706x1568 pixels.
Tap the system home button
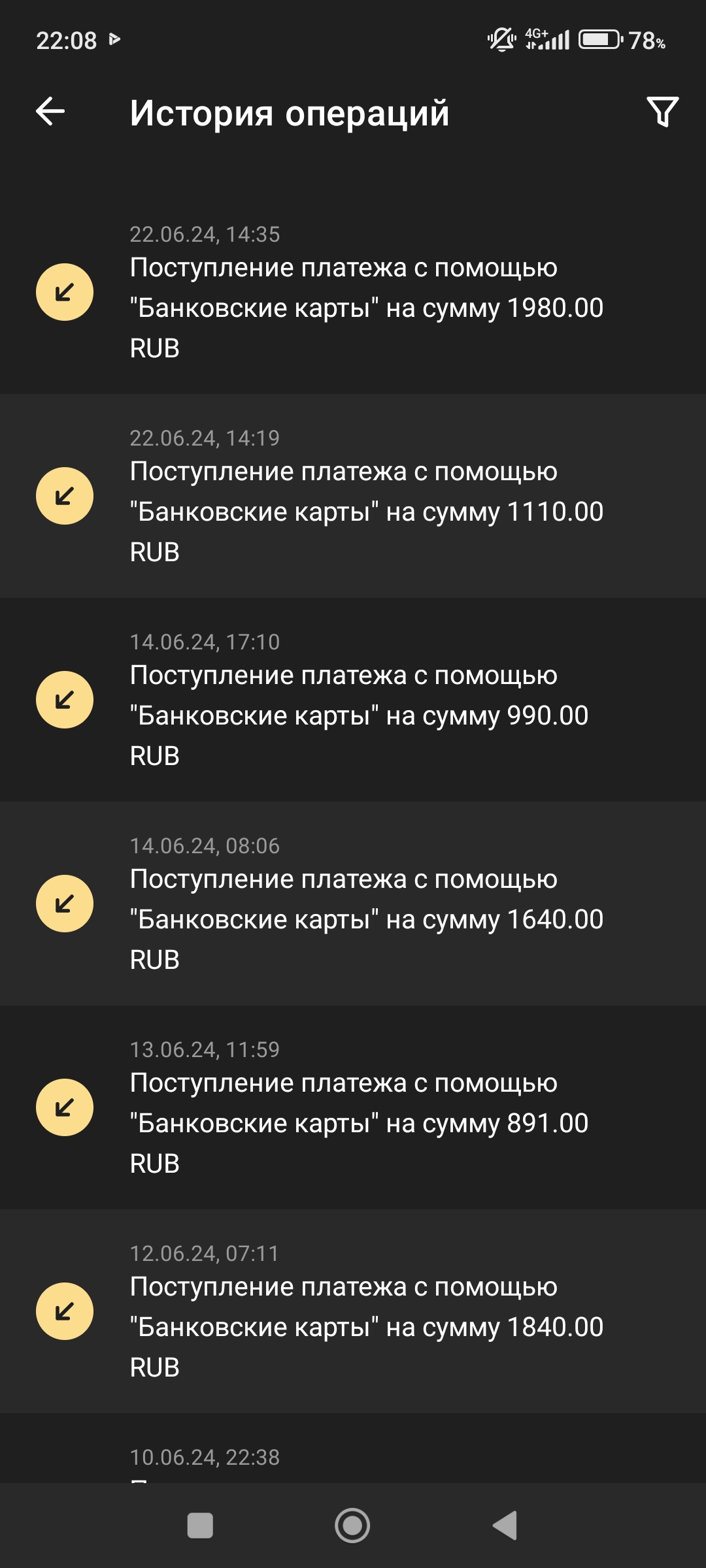352,1526
